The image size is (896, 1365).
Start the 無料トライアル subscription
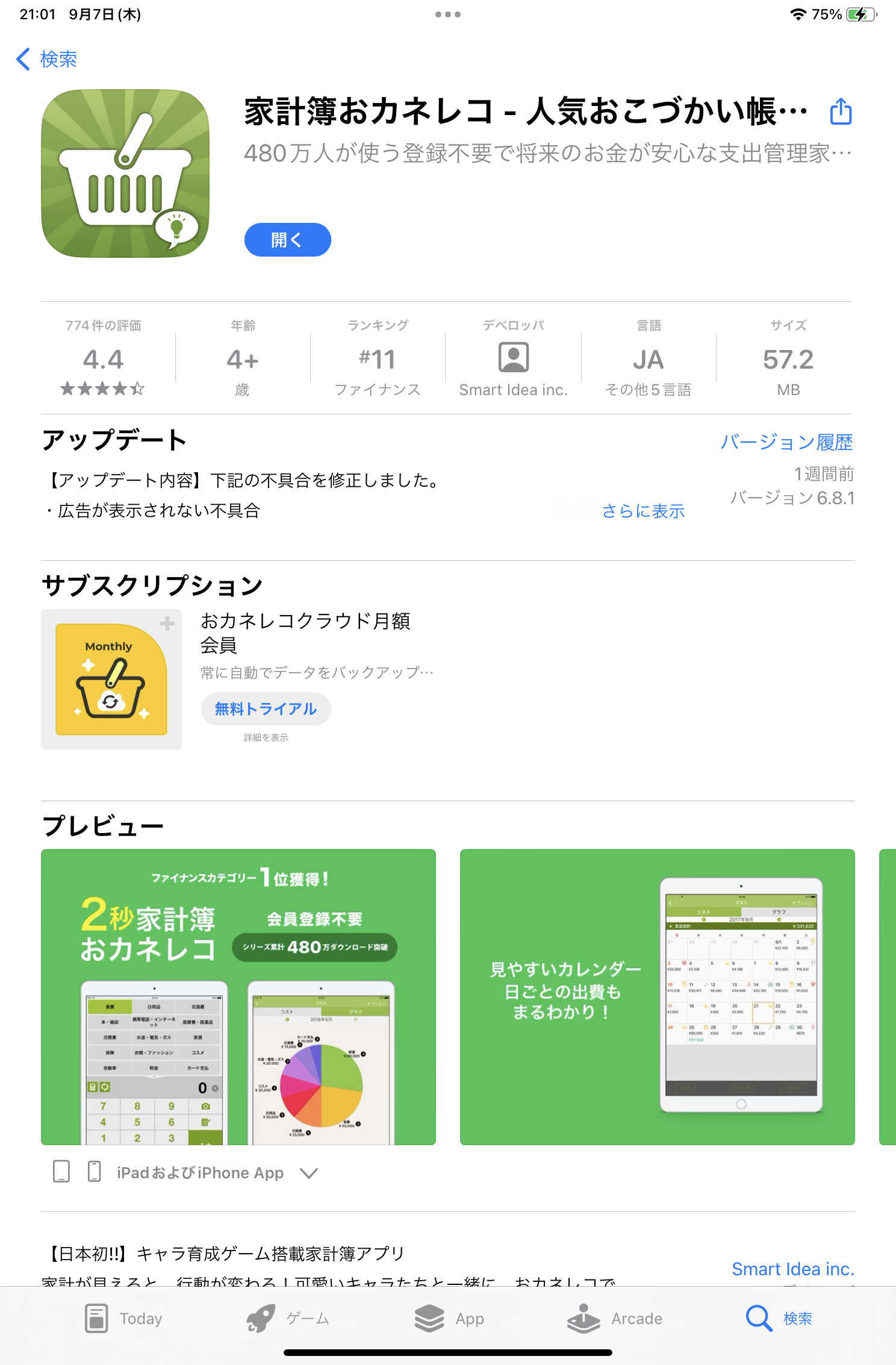pos(266,709)
